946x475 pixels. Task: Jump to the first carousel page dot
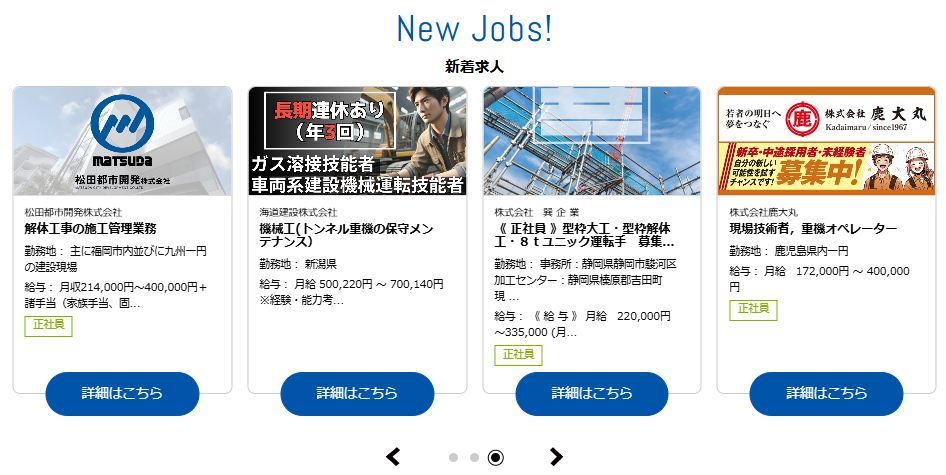(453, 458)
